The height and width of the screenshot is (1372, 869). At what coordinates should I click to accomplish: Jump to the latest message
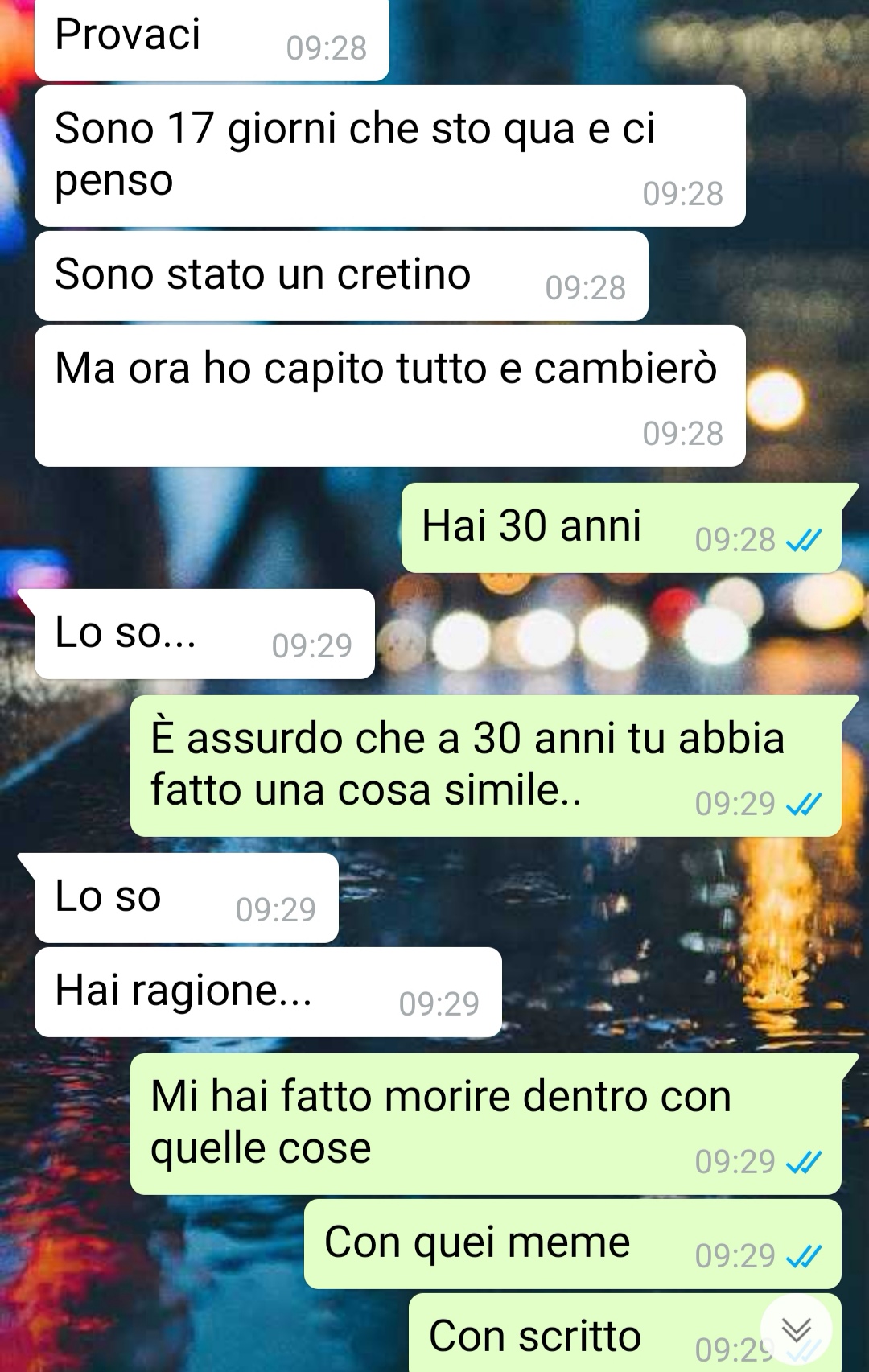pyautogui.click(x=796, y=1329)
